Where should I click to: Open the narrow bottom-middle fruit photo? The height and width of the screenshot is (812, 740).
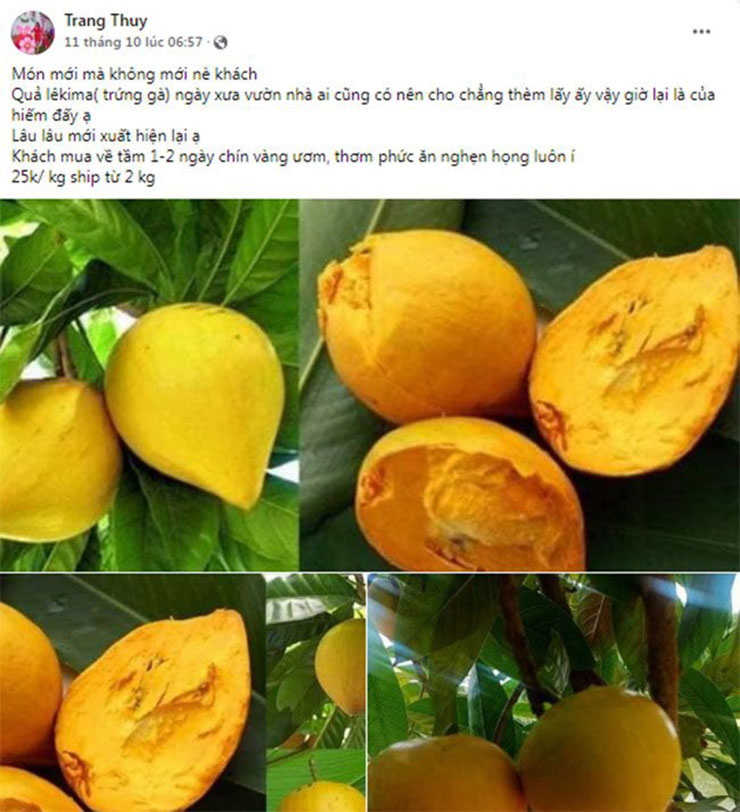[x=315, y=692]
